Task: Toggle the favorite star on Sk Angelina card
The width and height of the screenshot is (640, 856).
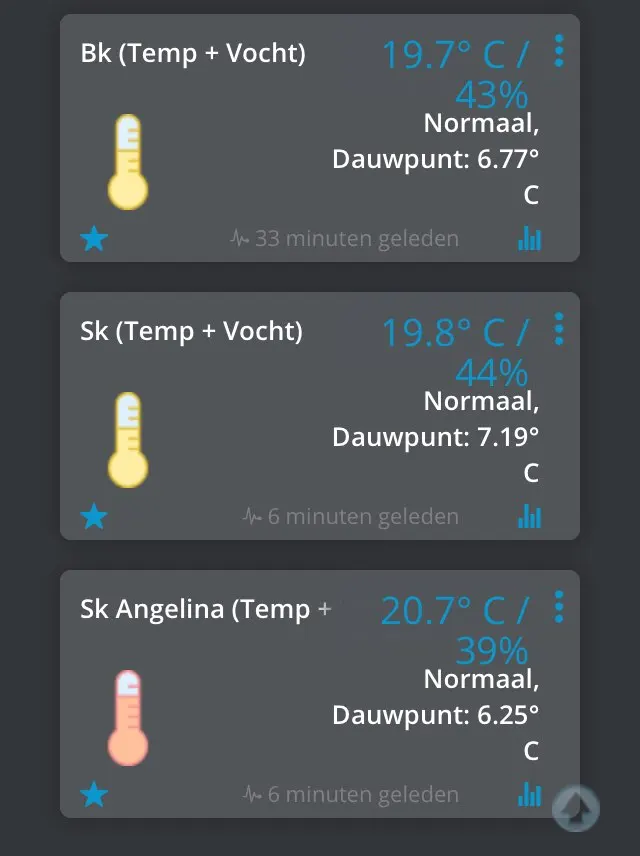Action: point(94,795)
